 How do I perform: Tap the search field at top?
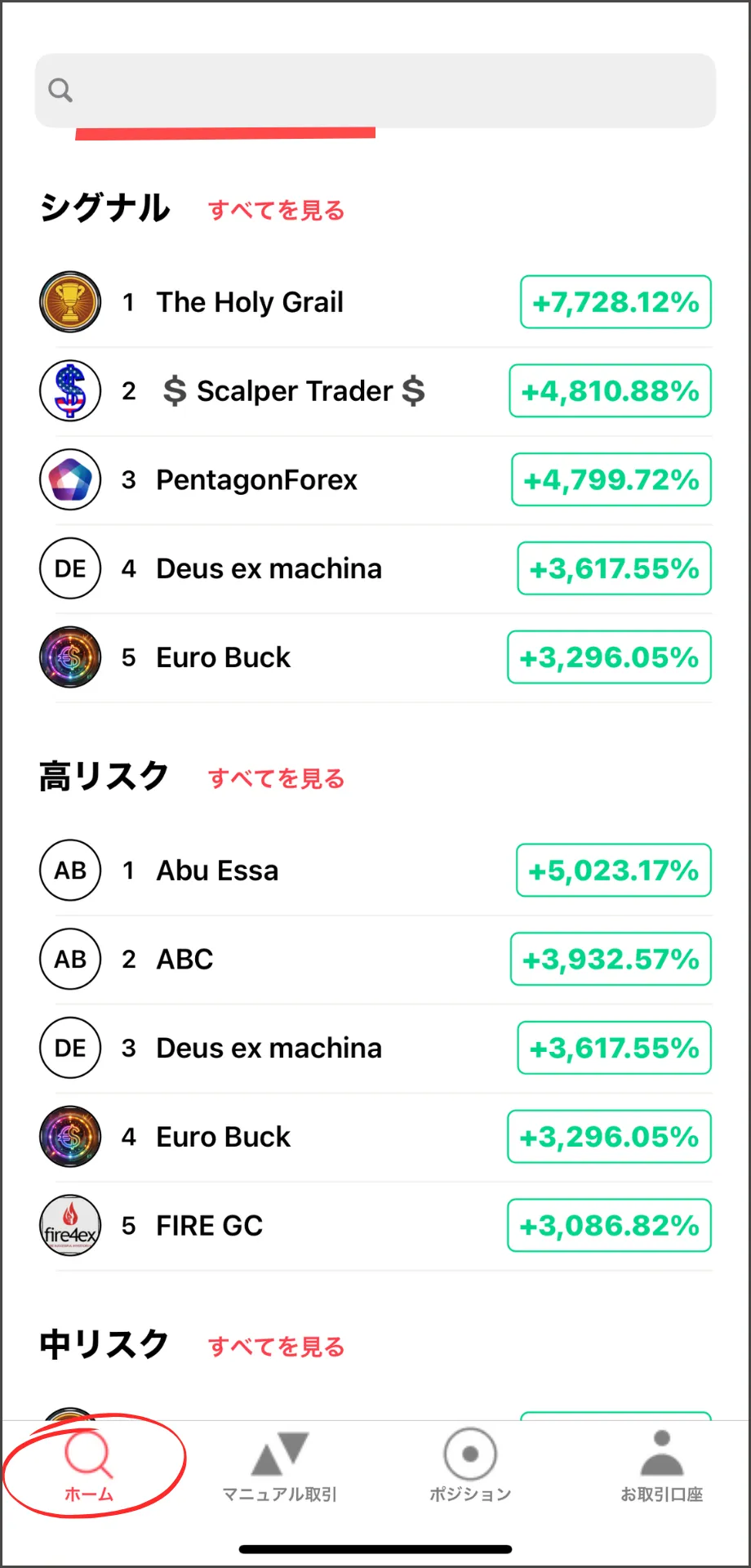[375, 91]
